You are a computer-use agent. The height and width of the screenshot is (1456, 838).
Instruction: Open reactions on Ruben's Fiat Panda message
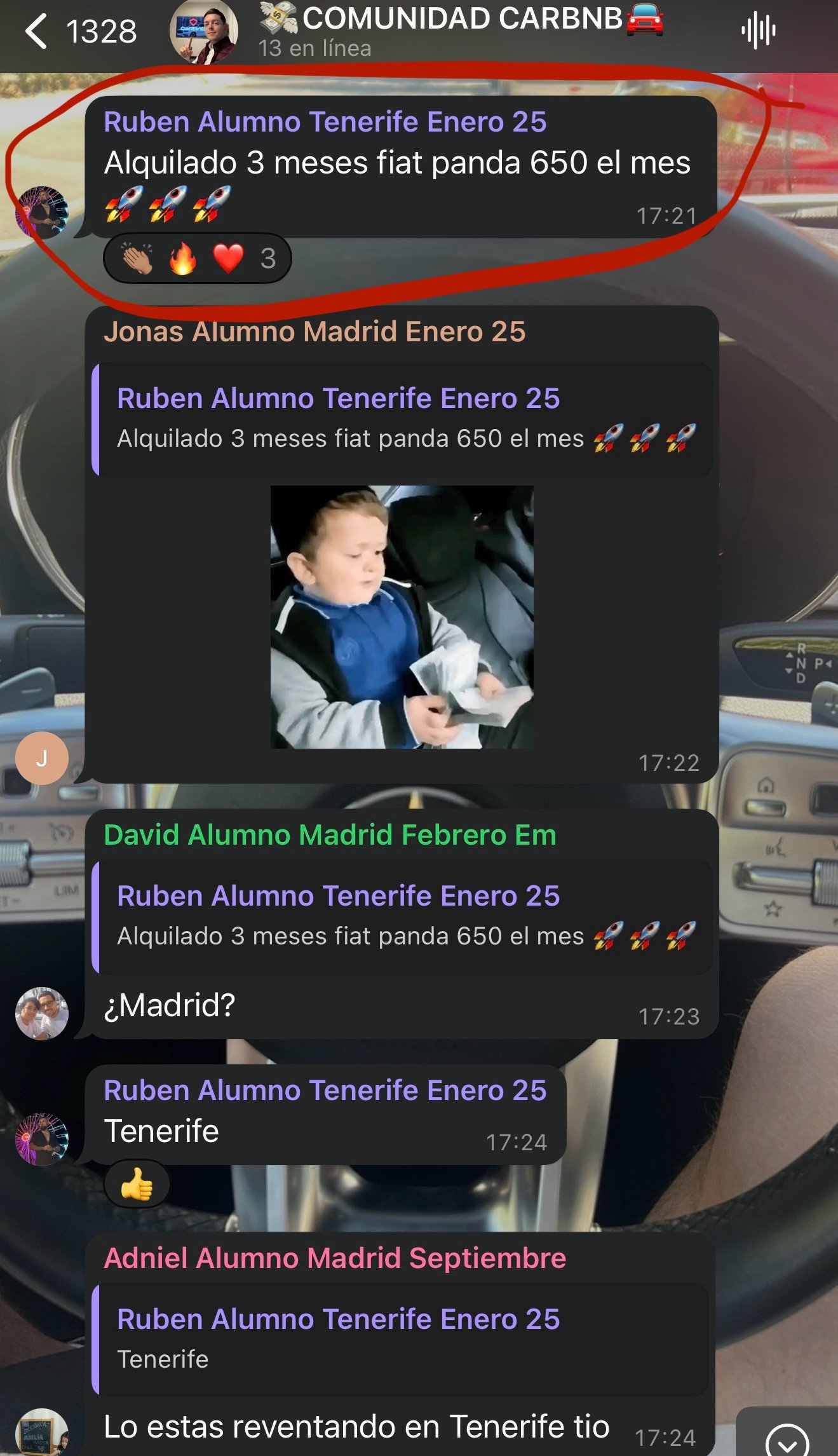click(197, 259)
